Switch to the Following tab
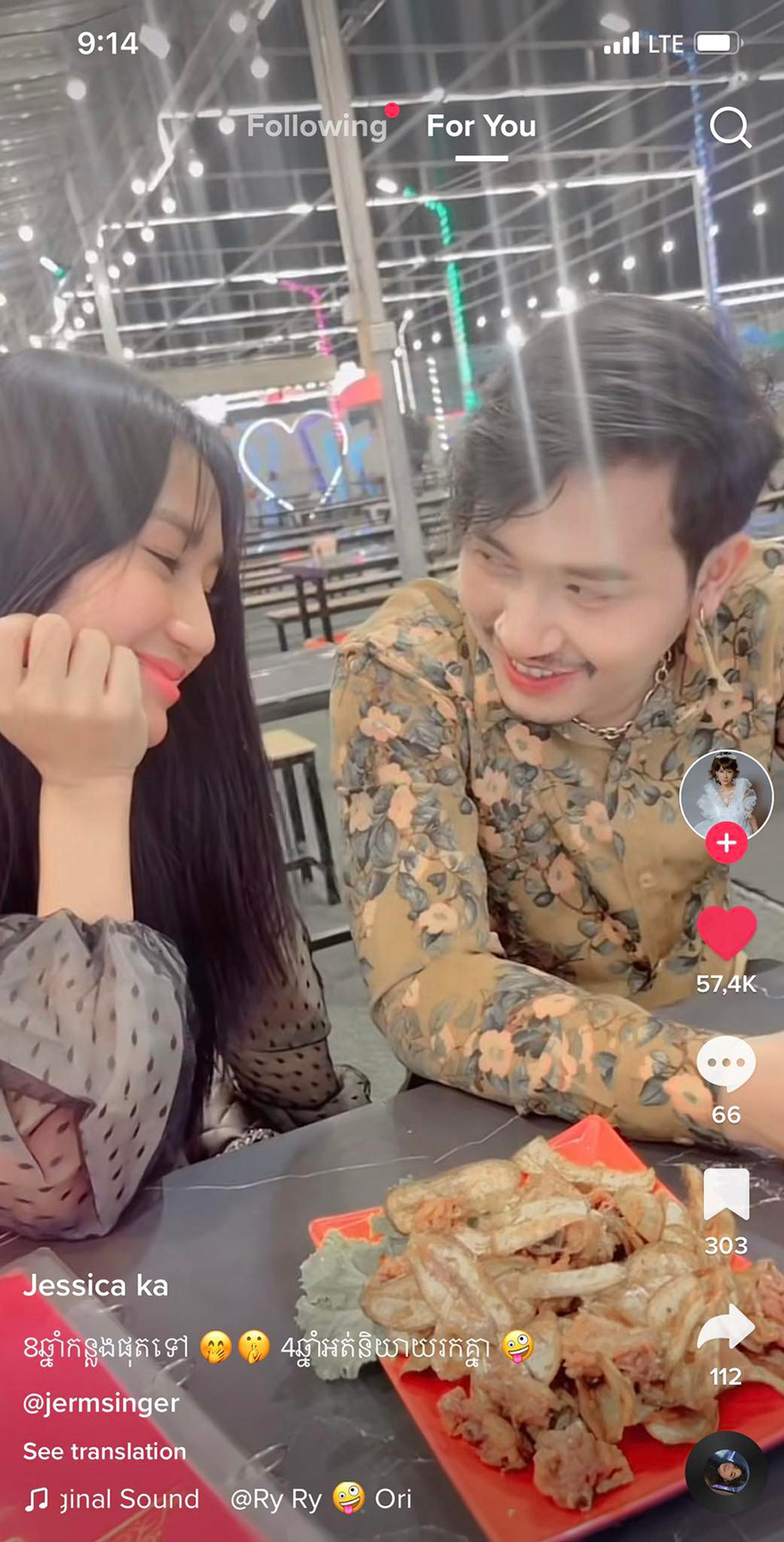784x1542 pixels. pyautogui.click(x=316, y=126)
